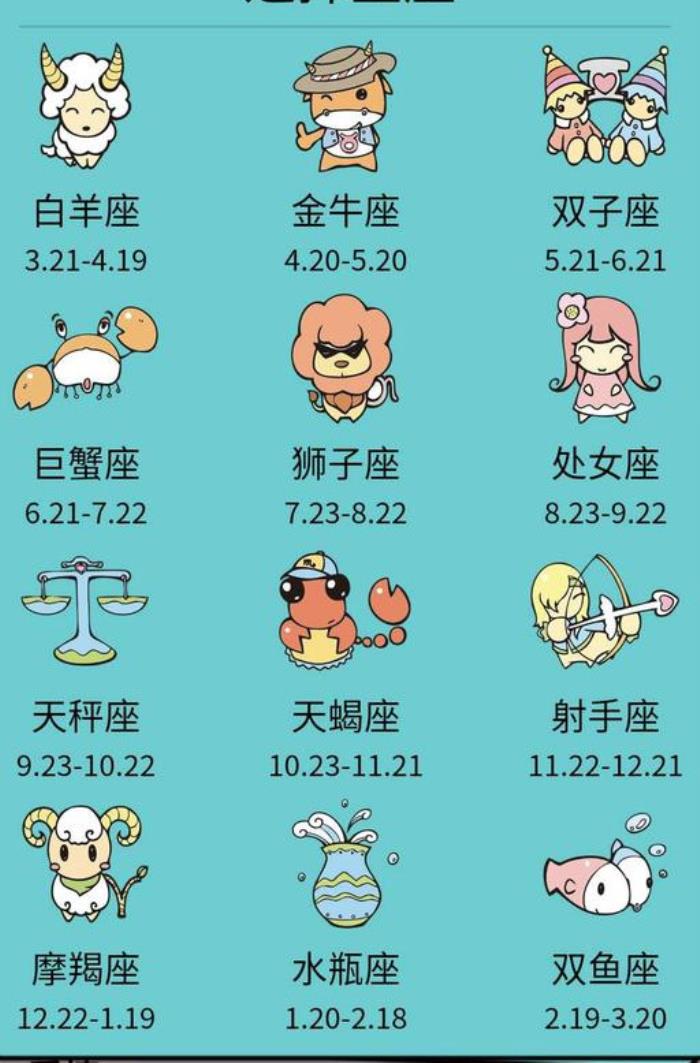Select the 白羊座 zodiac sign
This screenshot has height=1063, width=700.
(86, 105)
